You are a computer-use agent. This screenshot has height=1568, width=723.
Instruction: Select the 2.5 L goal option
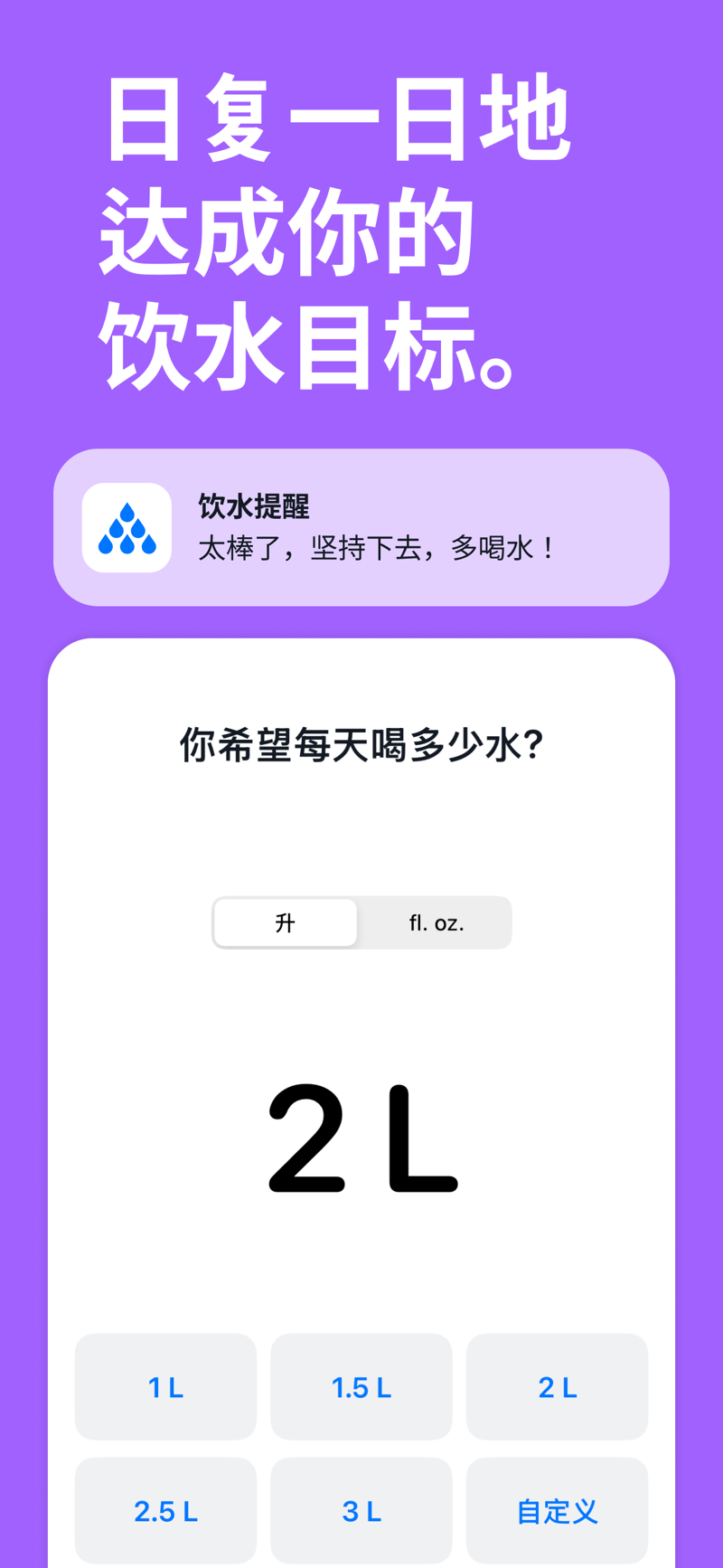pos(165,1510)
